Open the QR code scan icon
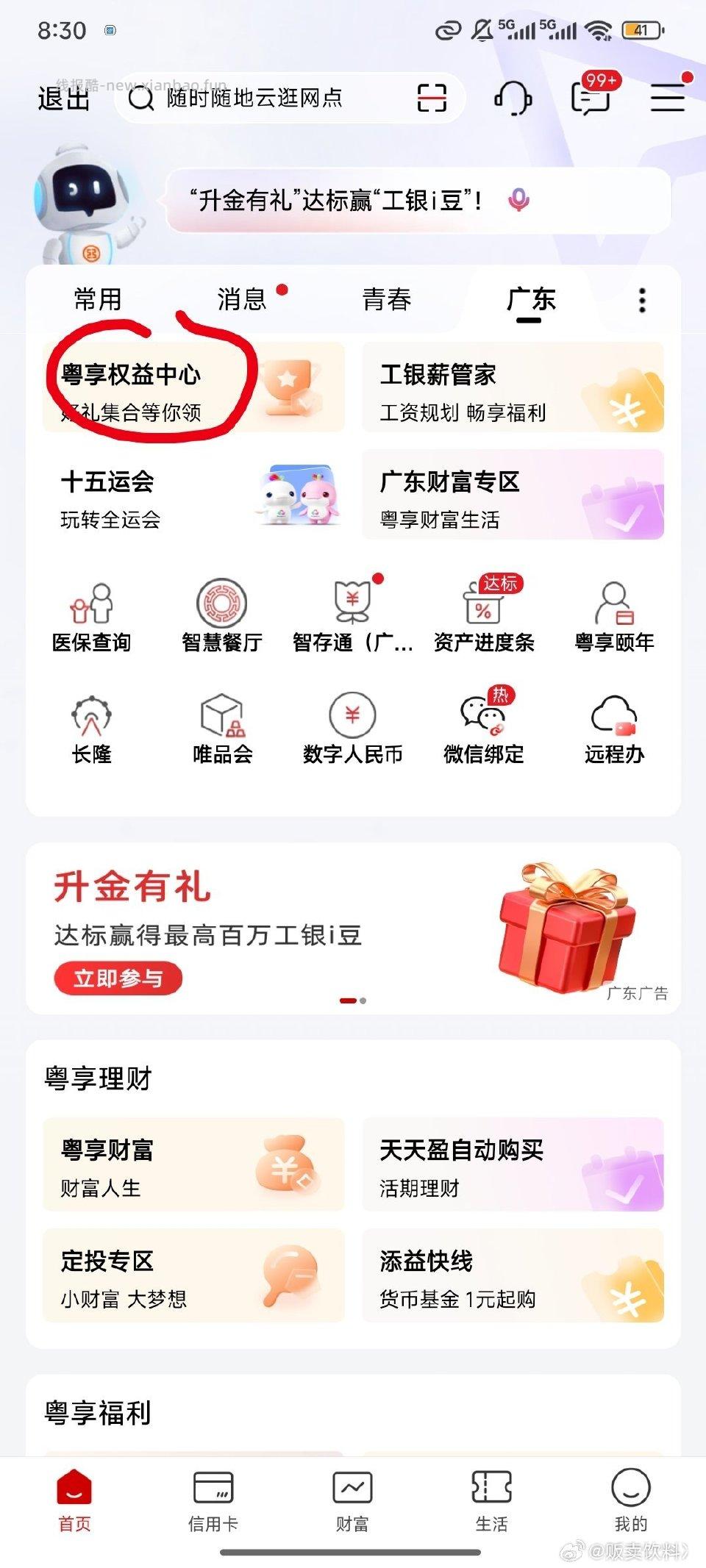 click(x=433, y=98)
